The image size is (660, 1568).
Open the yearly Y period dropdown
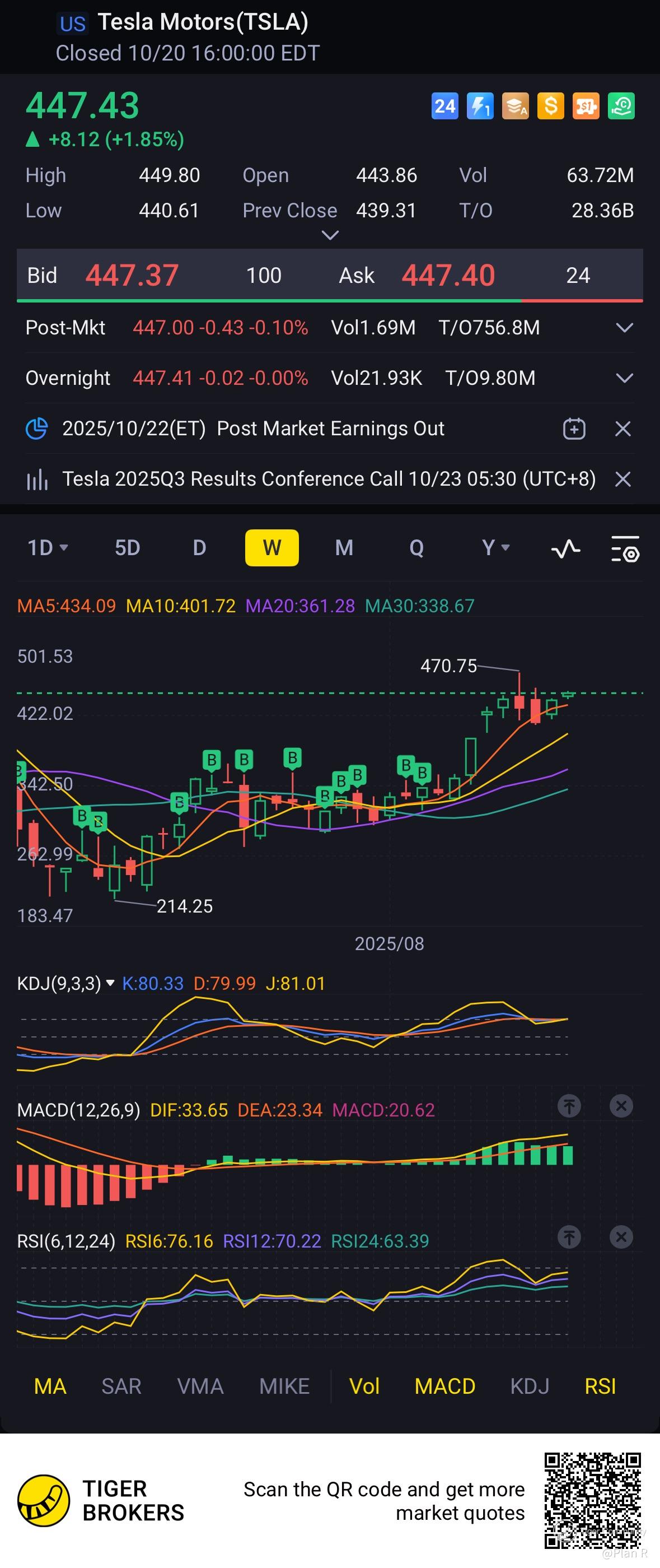pyautogui.click(x=494, y=548)
